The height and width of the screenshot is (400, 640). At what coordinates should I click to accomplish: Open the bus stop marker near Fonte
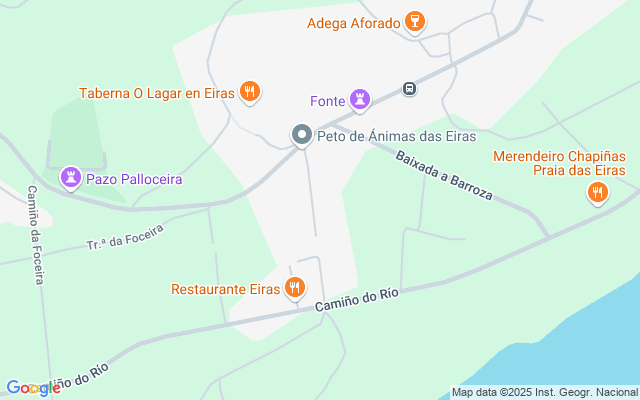tap(410, 89)
